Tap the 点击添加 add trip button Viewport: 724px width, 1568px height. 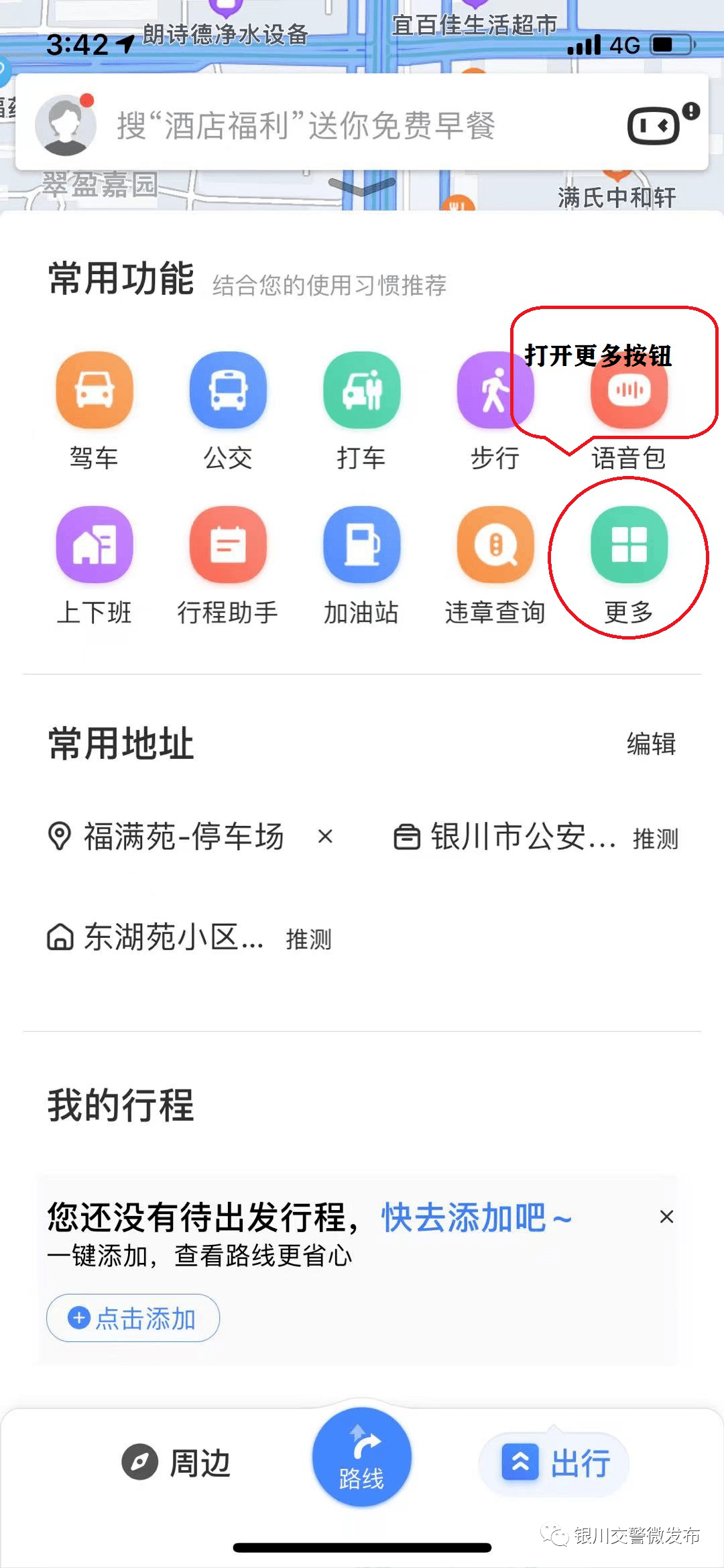point(132,1317)
